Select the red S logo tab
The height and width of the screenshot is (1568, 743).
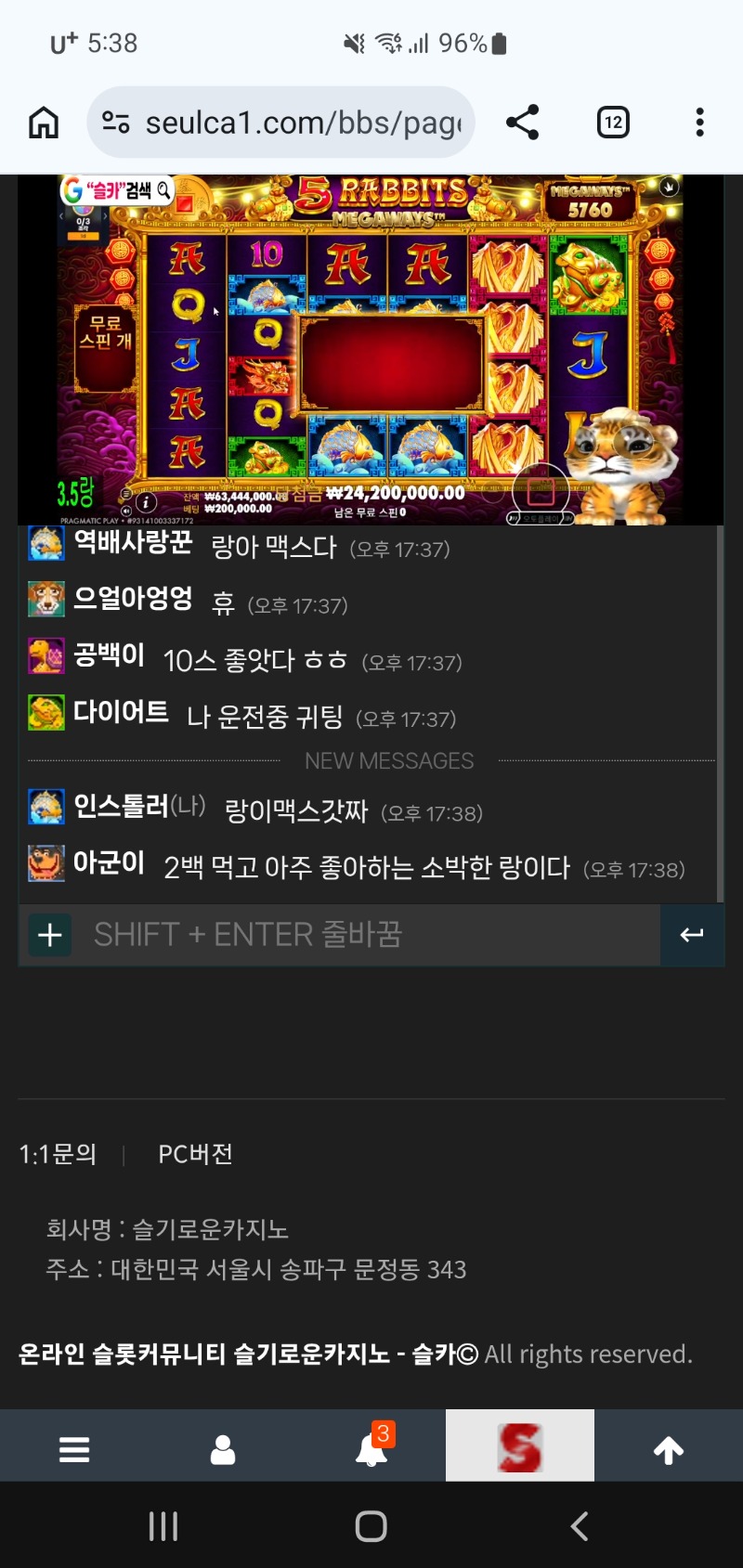(520, 1446)
